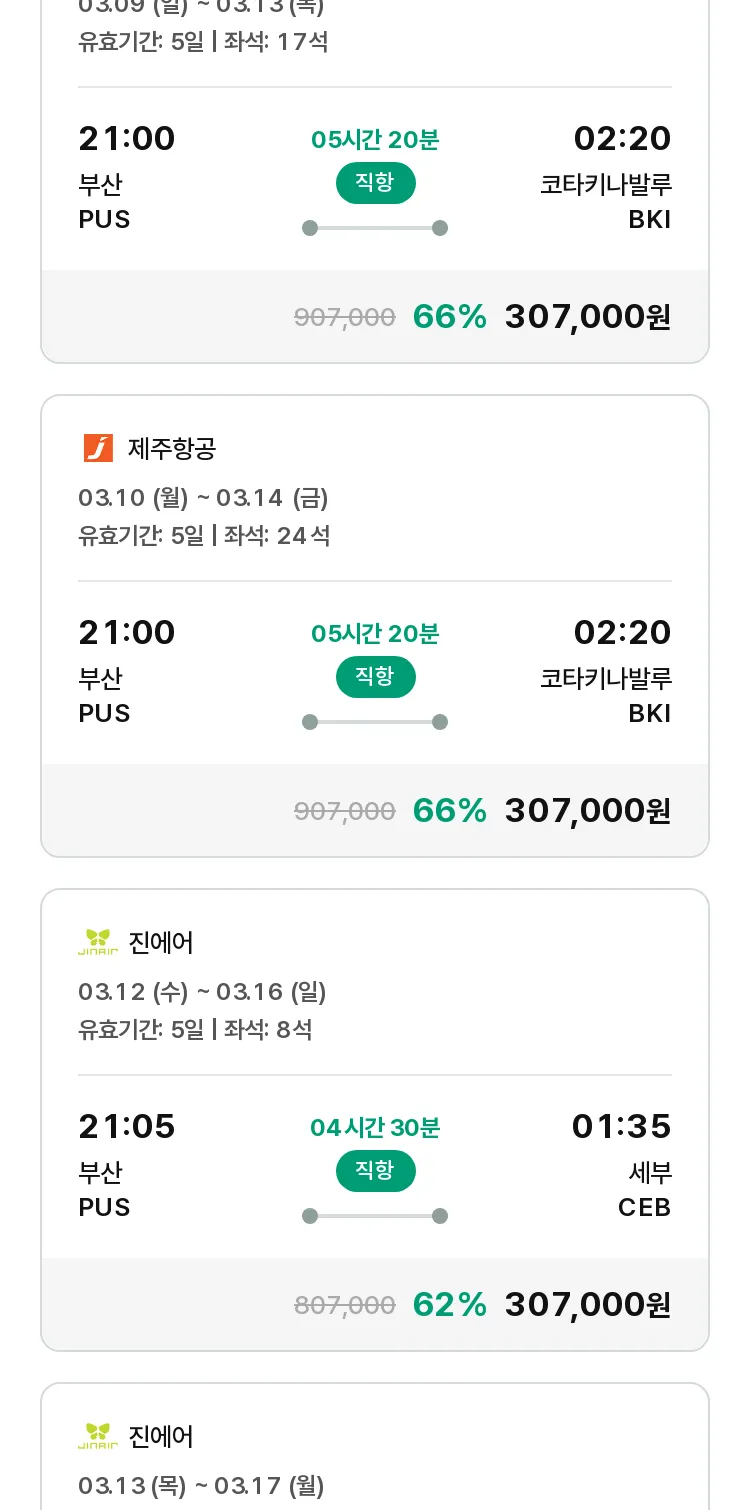Open the 03.09–03.13 Busan to Kota Kinabalu flight card
The width and height of the screenshot is (750, 1510).
pyautogui.click(x=375, y=180)
